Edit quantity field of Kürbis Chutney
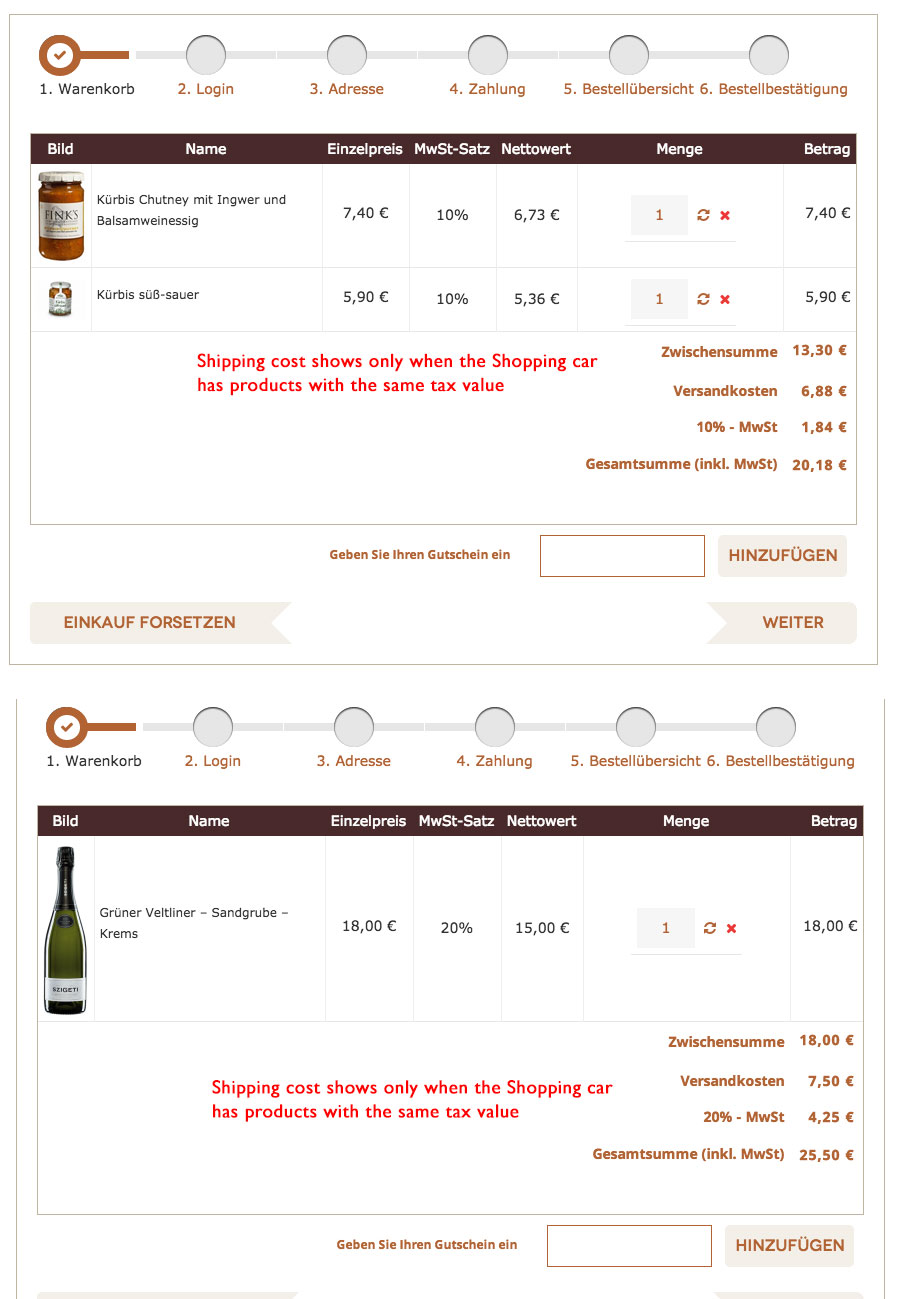 pos(659,215)
